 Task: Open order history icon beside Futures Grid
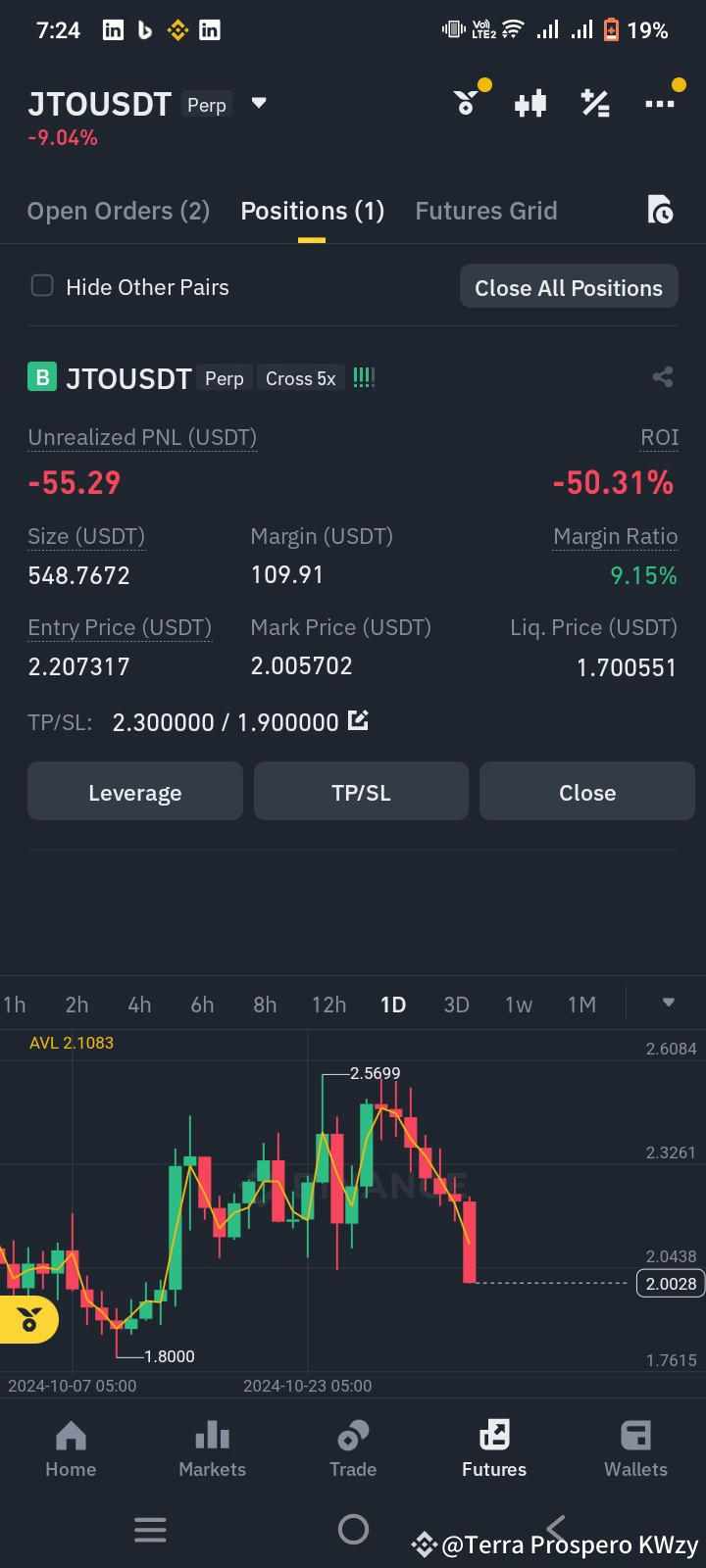660,210
